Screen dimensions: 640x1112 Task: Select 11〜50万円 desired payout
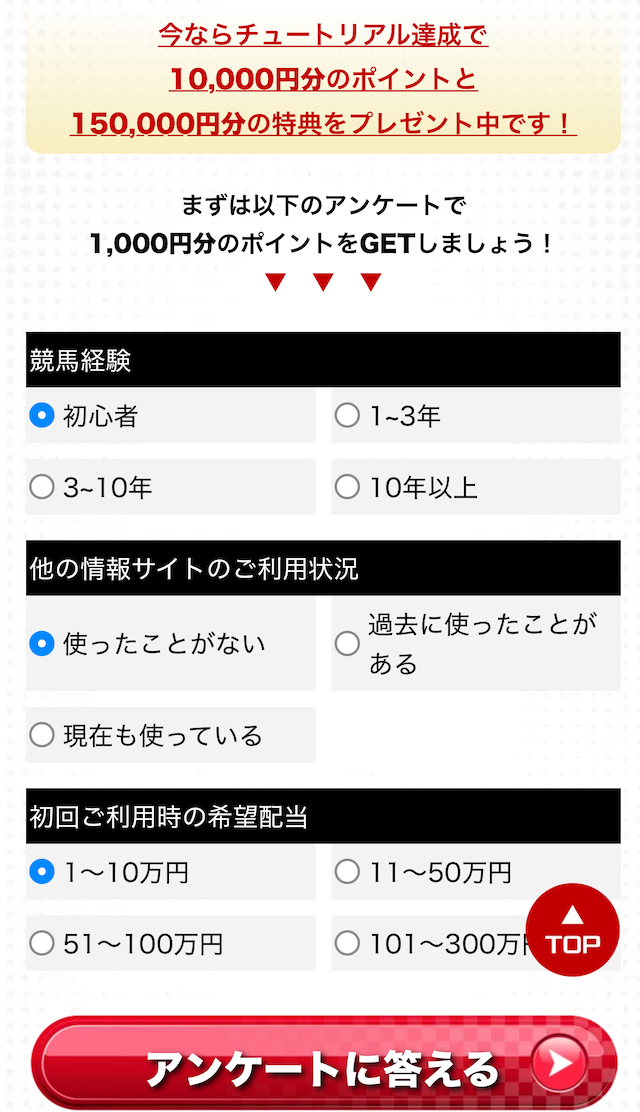(x=347, y=872)
